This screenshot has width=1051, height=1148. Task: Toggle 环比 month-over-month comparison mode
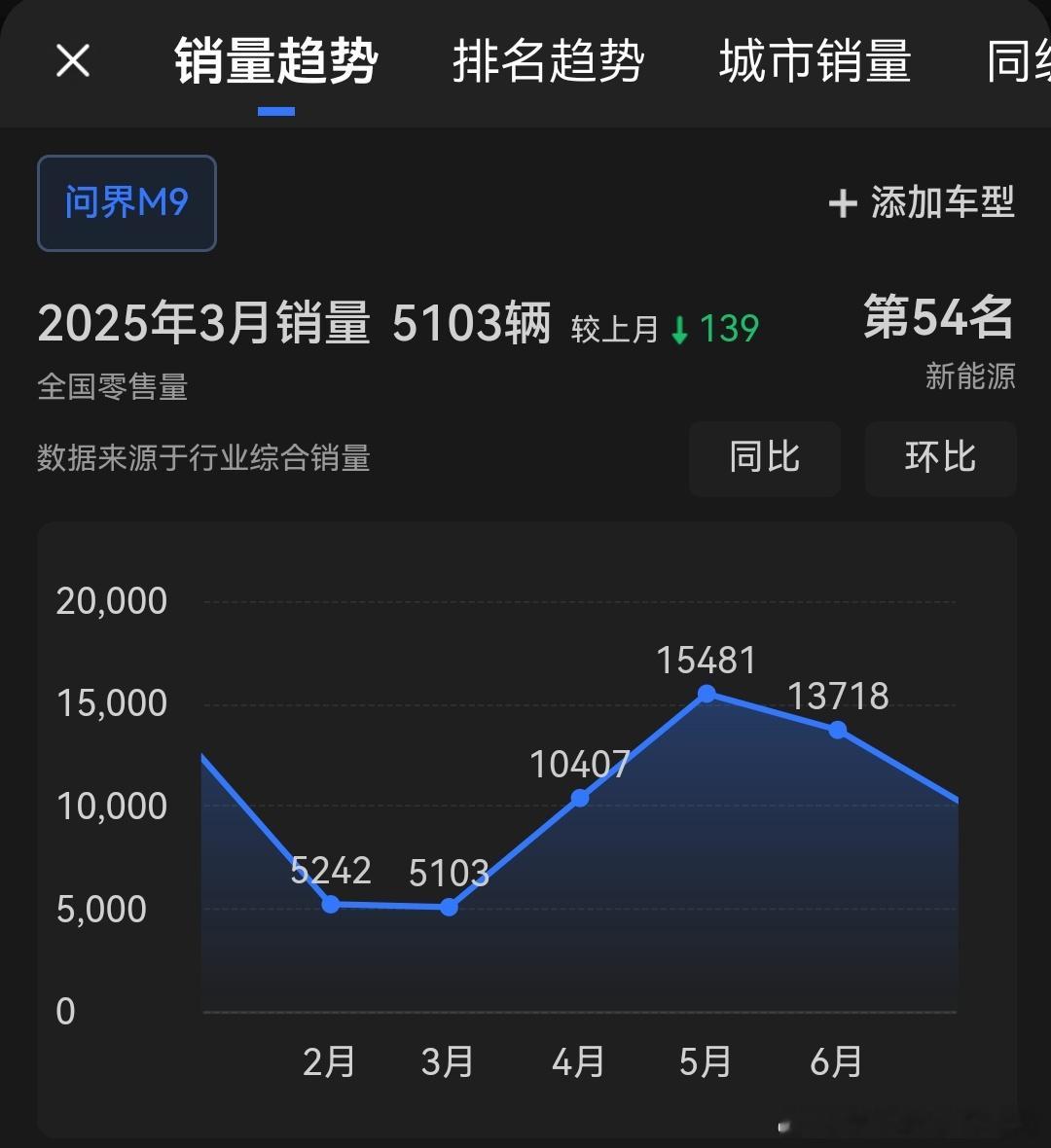click(940, 458)
